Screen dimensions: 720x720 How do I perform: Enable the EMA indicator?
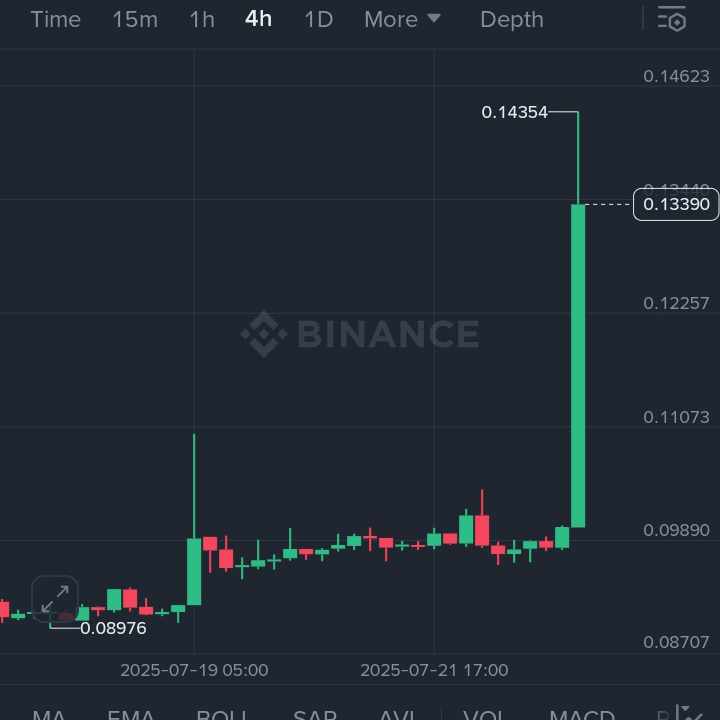coord(131,714)
